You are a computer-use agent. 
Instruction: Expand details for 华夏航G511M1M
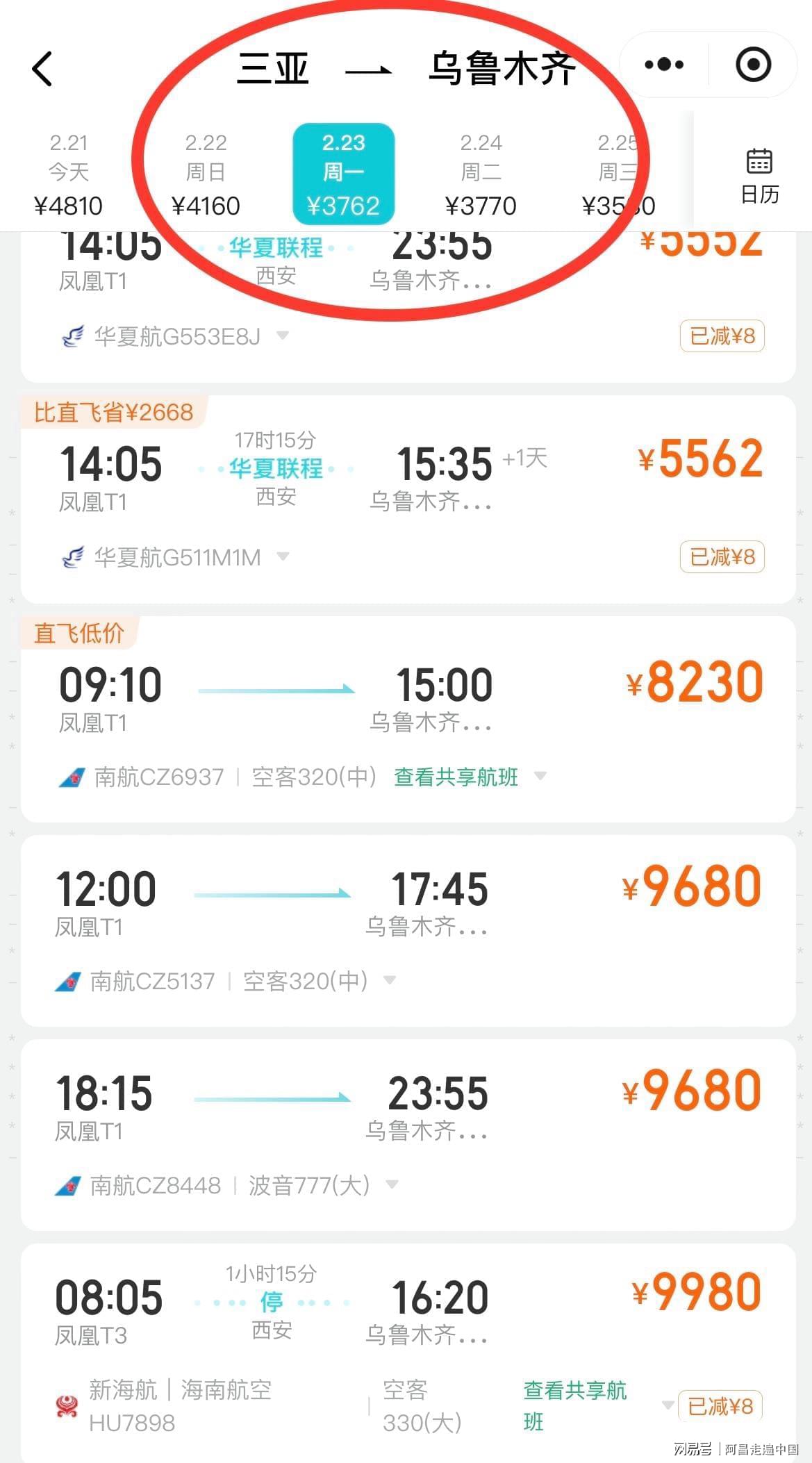click(x=282, y=556)
